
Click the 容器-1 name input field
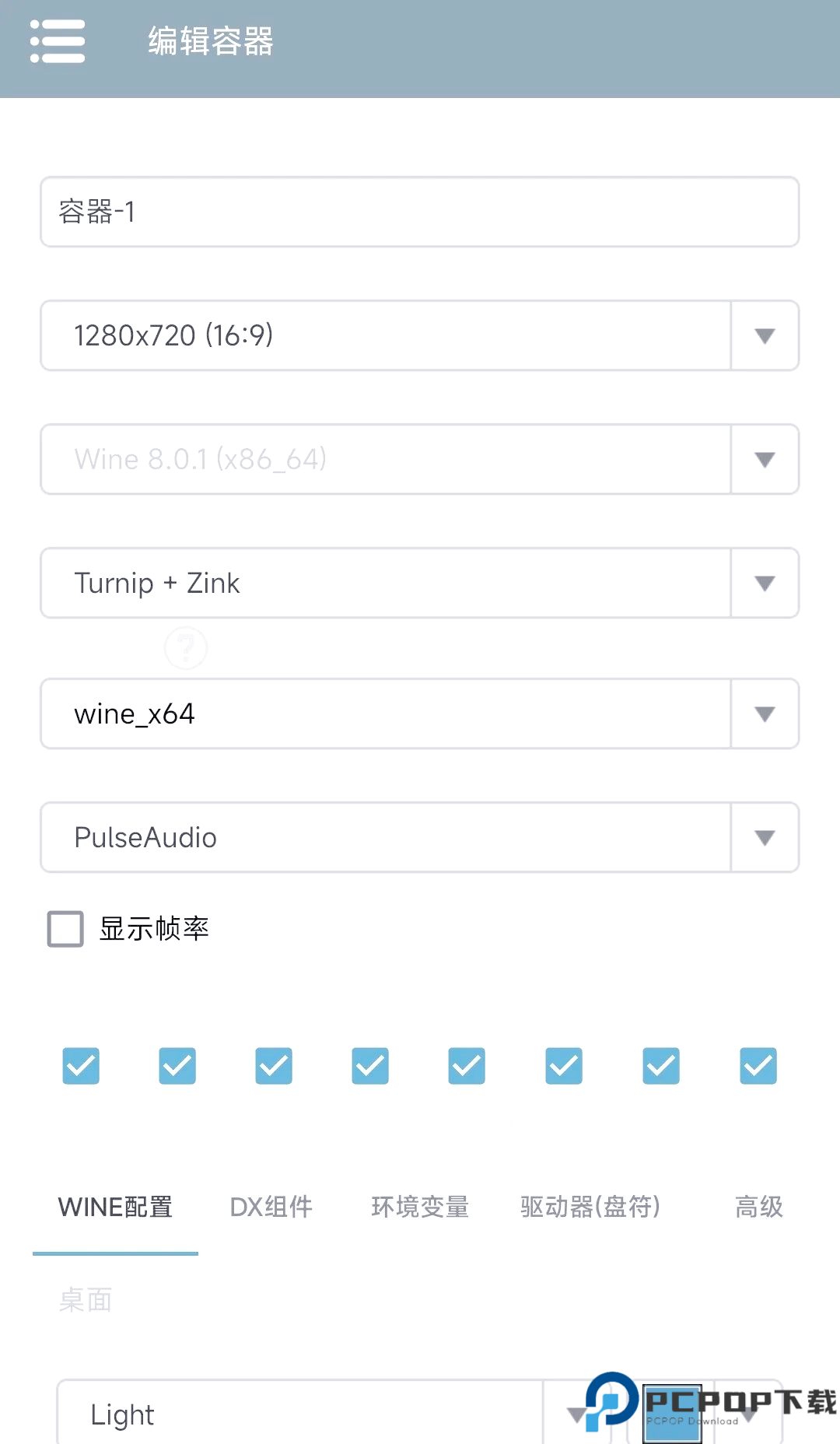(x=420, y=212)
